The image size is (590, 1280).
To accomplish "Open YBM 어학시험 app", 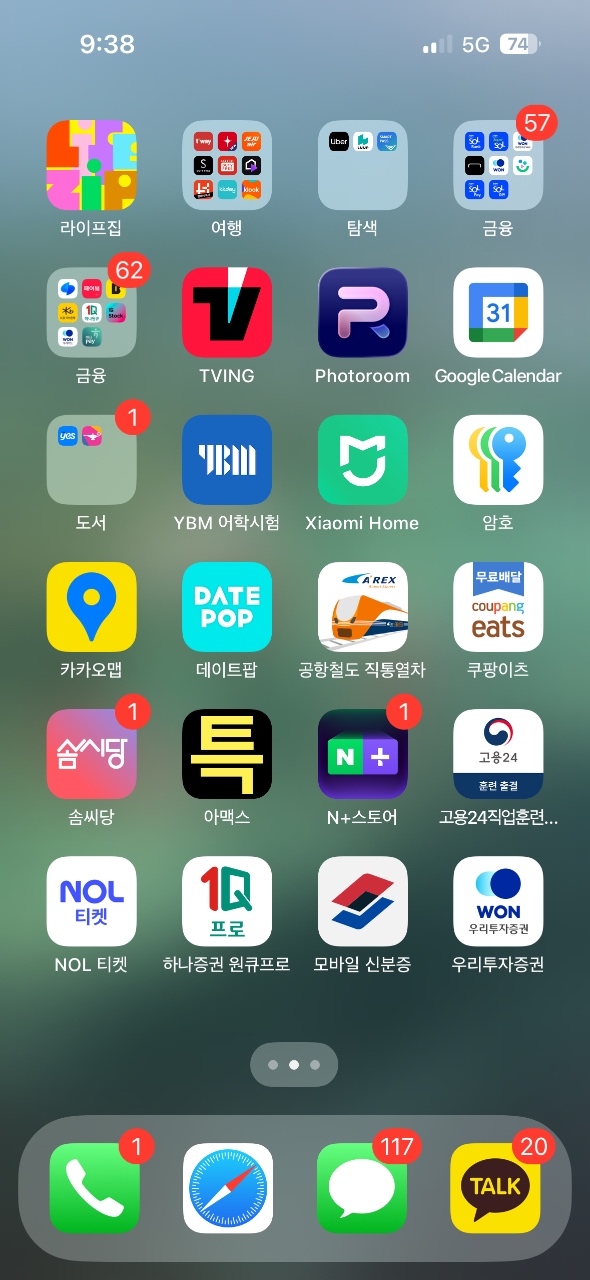I will click(x=227, y=460).
